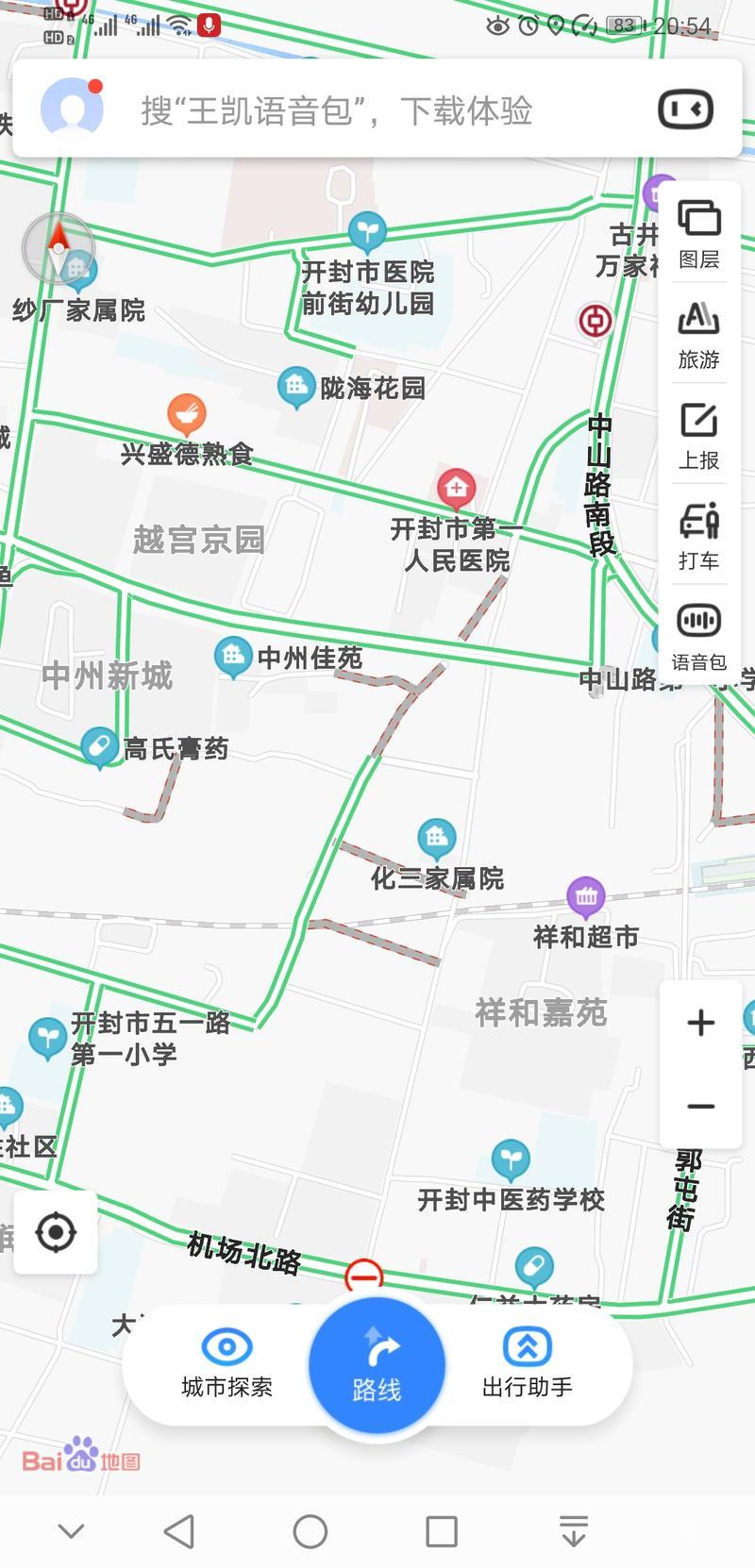Open the user profile avatar
The height and width of the screenshot is (1568, 755).
72,109
